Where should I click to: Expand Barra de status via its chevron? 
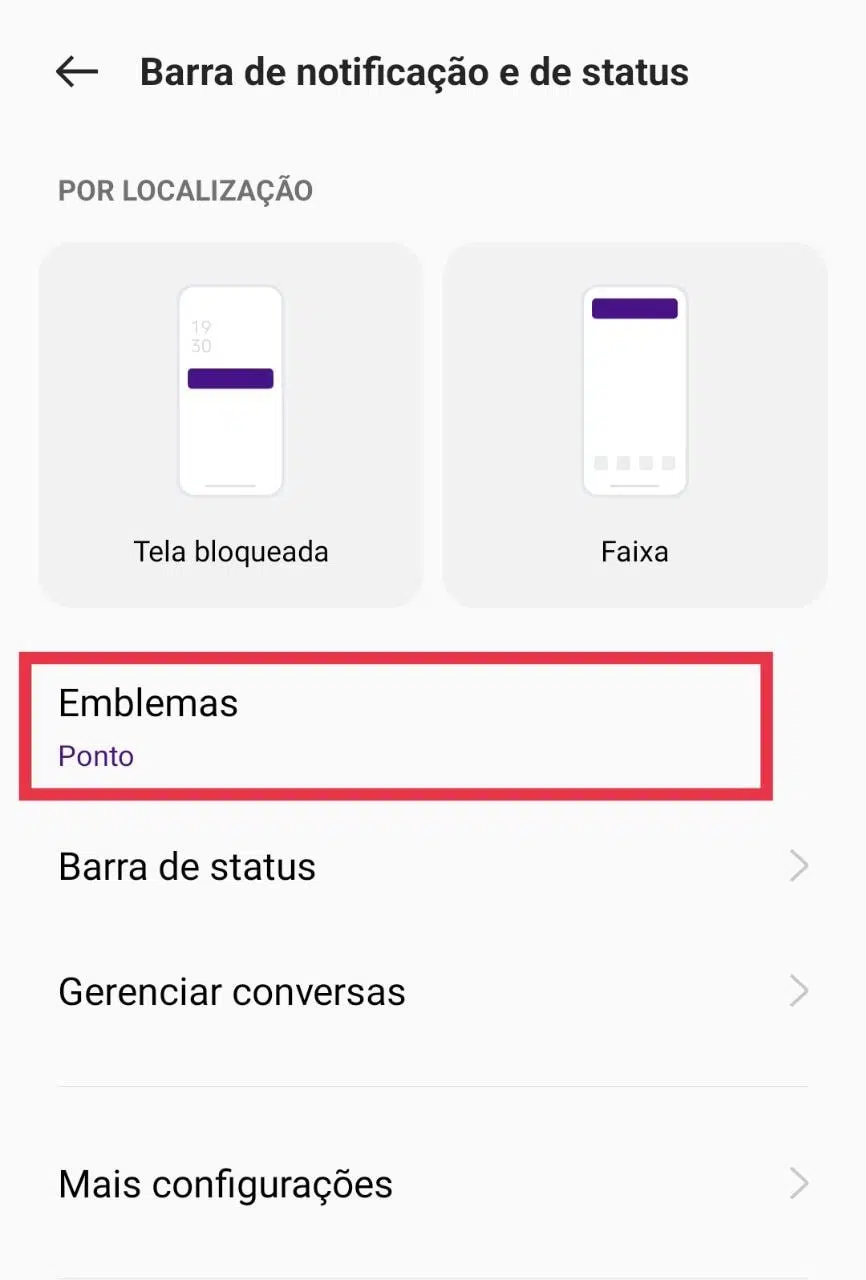(797, 866)
